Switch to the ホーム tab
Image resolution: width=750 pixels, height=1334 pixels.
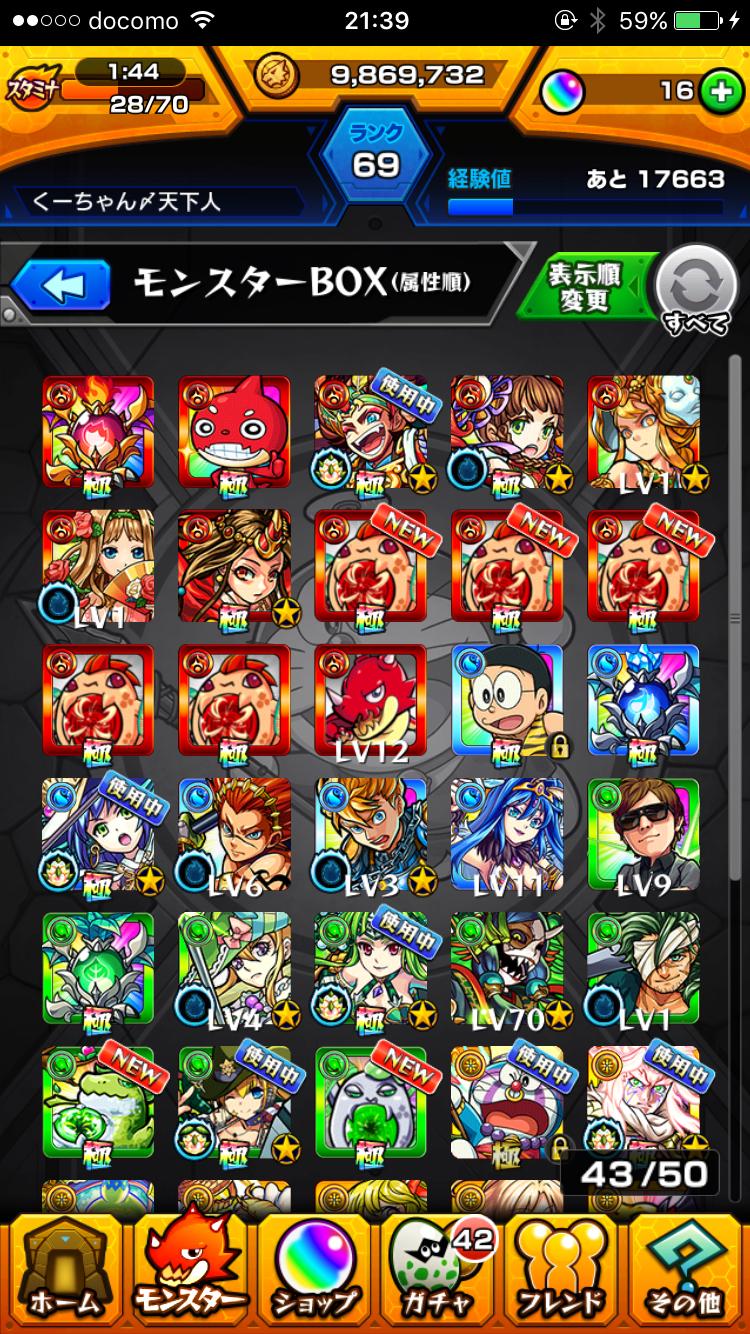(x=65, y=1270)
